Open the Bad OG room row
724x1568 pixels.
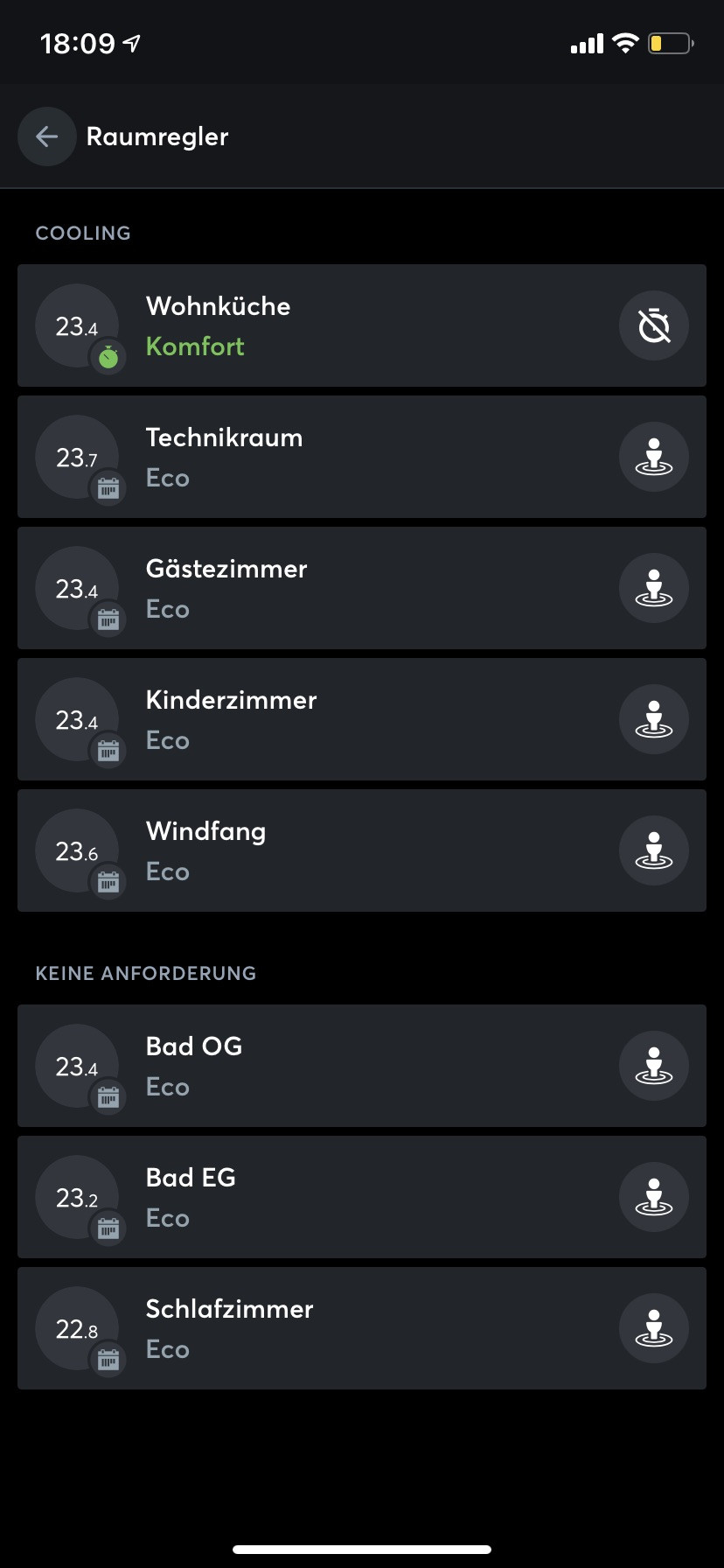click(350, 1066)
